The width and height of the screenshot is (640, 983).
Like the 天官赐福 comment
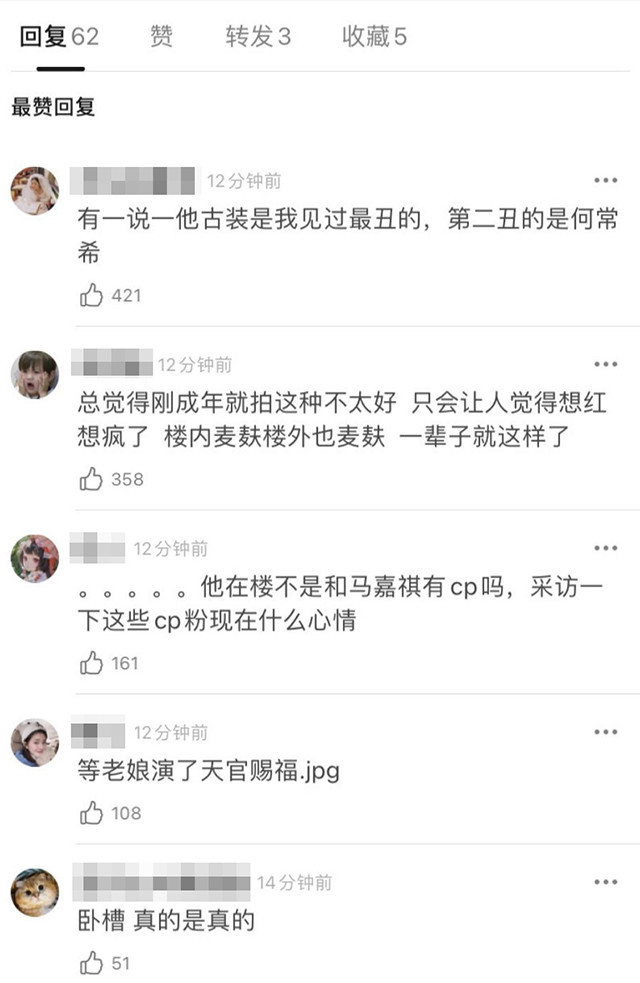tap(92, 813)
